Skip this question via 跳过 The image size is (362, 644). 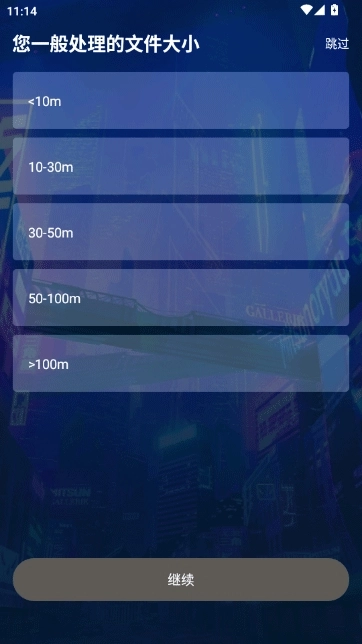[x=337, y=44]
